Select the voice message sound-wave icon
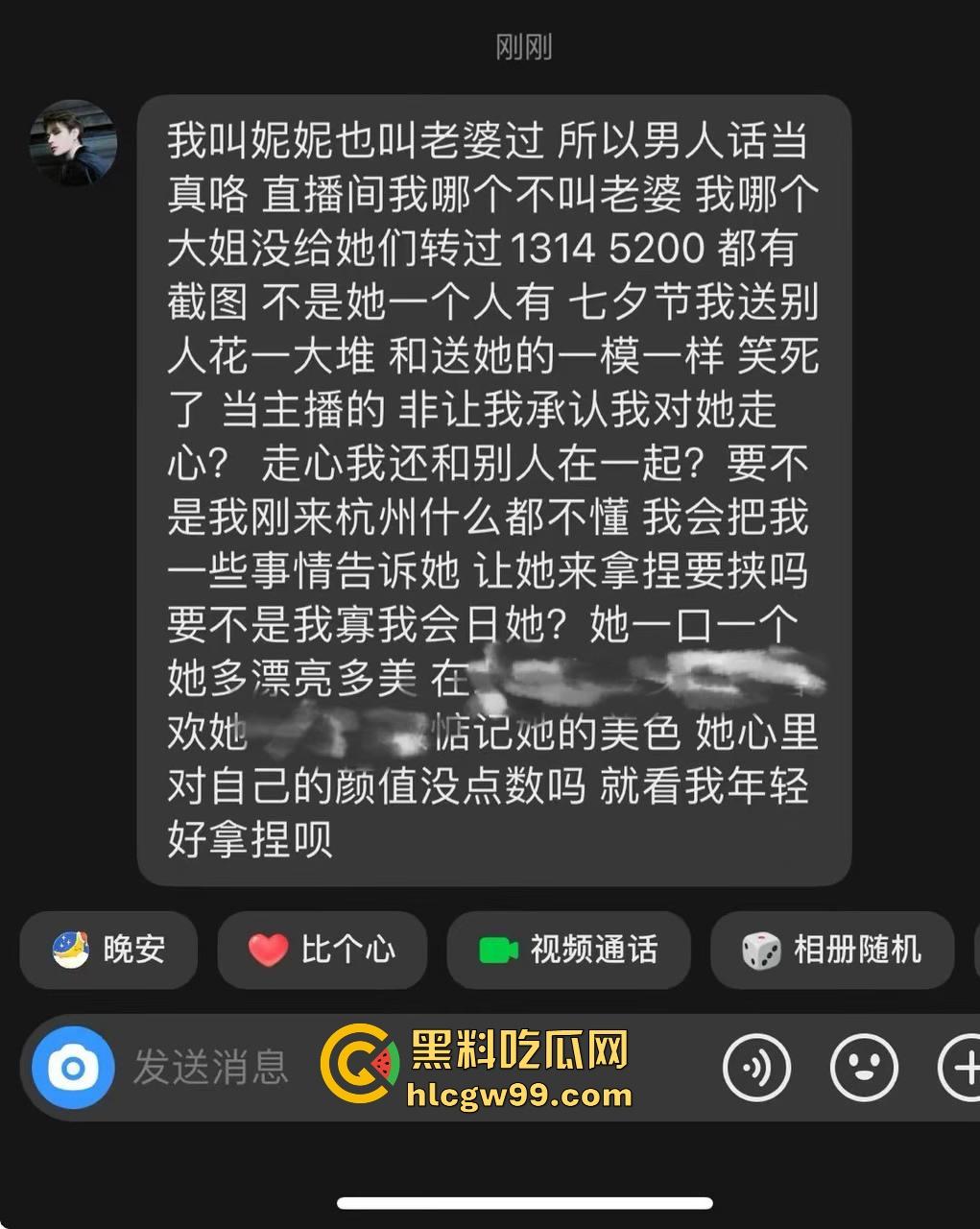 [x=757, y=1067]
